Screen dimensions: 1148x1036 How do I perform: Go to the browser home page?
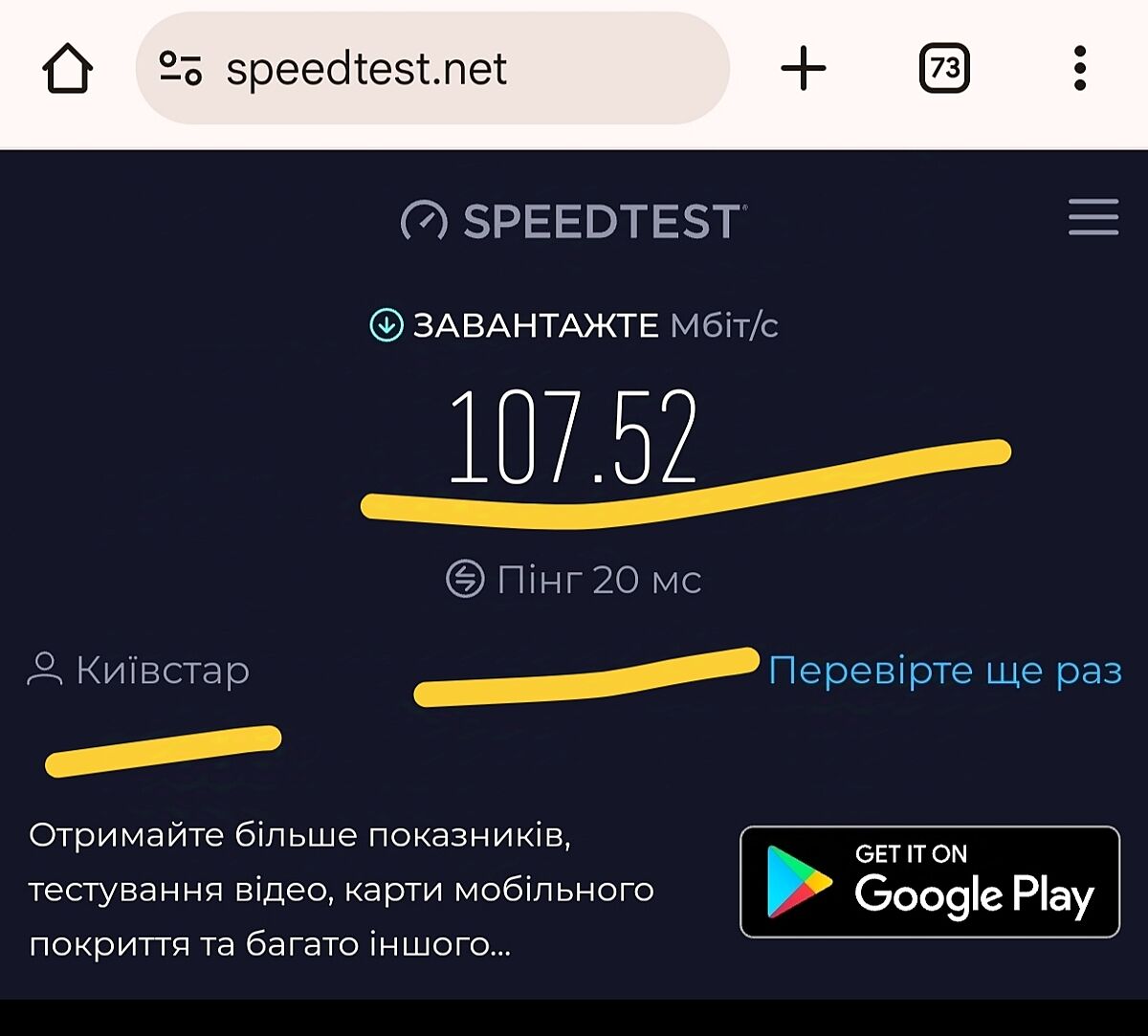[x=68, y=70]
